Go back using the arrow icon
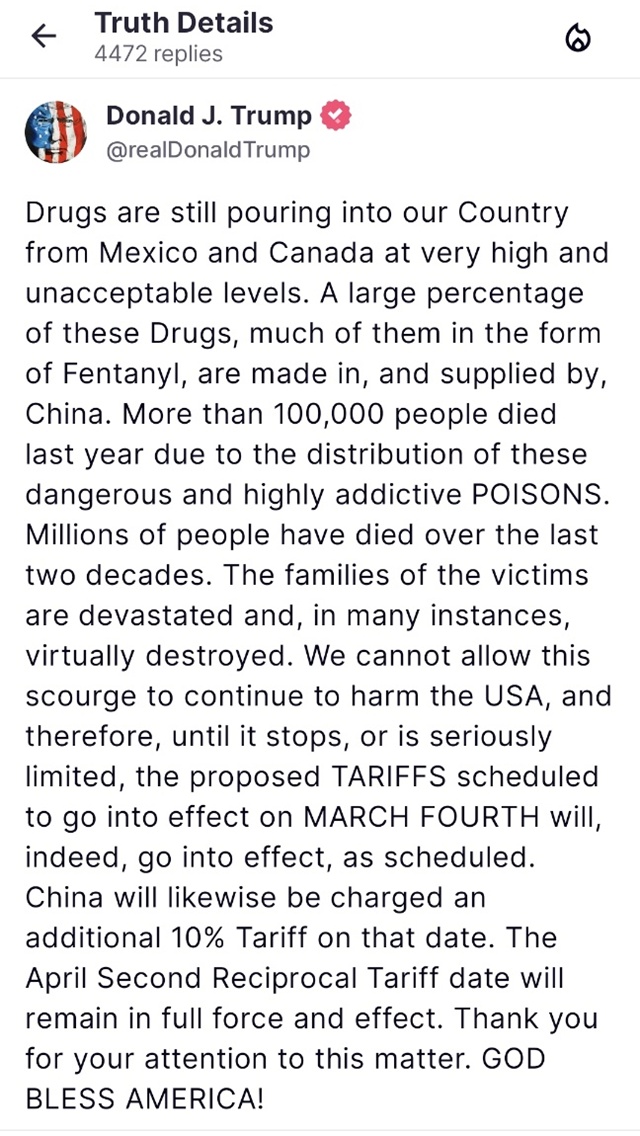This screenshot has width=640, height=1136. (x=44, y=37)
